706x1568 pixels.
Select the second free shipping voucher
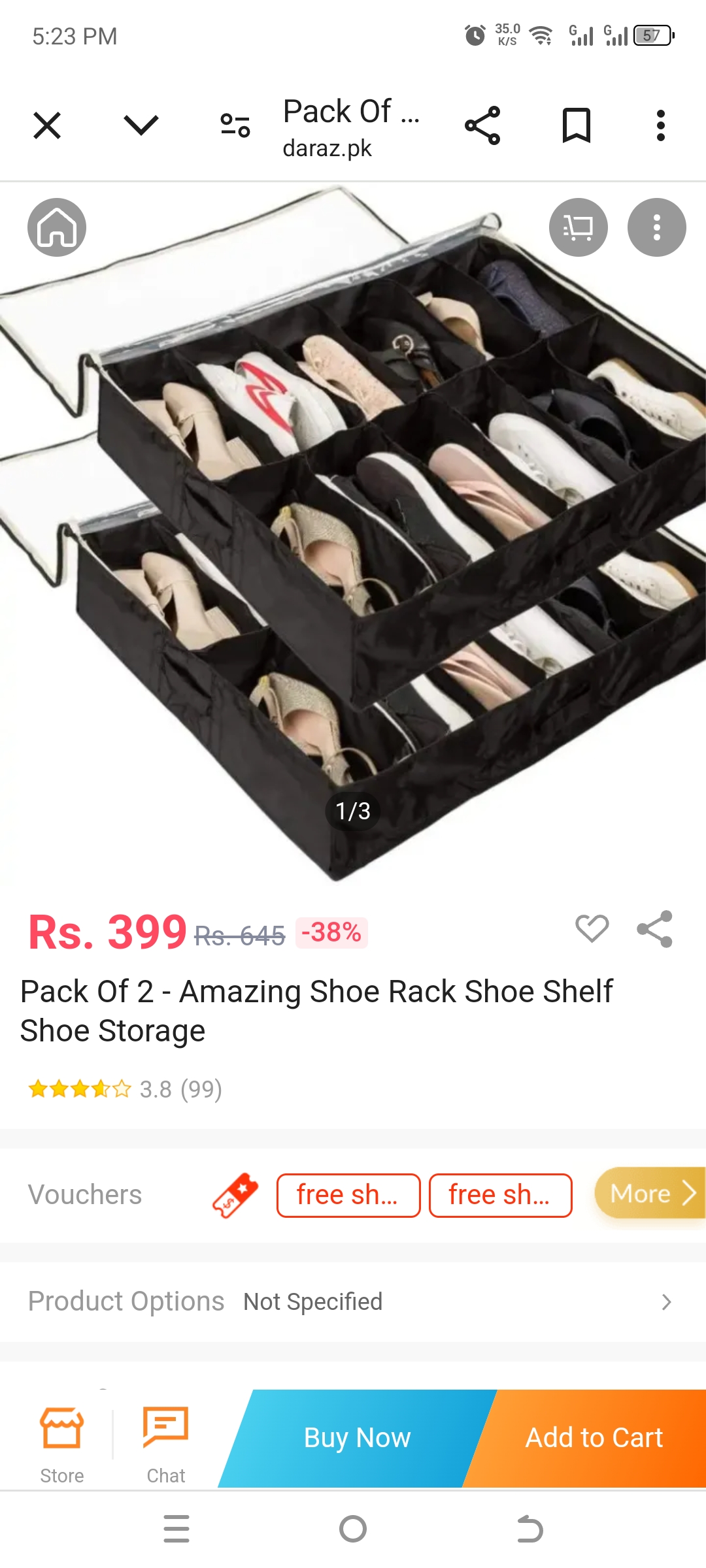500,1195
